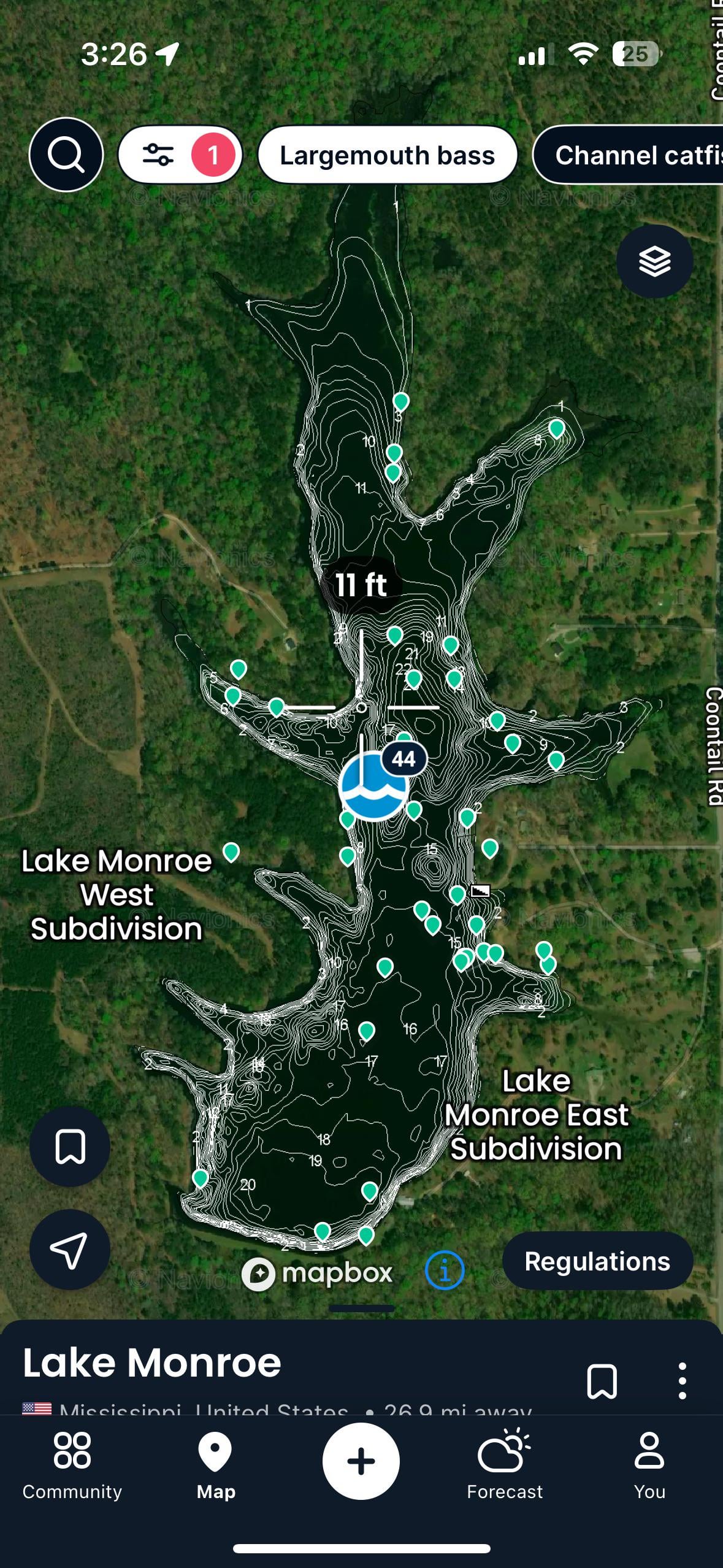The width and height of the screenshot is (723, 1568).
Task: Show Mapbox attribution info
Action: pyautogui.click(x=445, y=1270)
